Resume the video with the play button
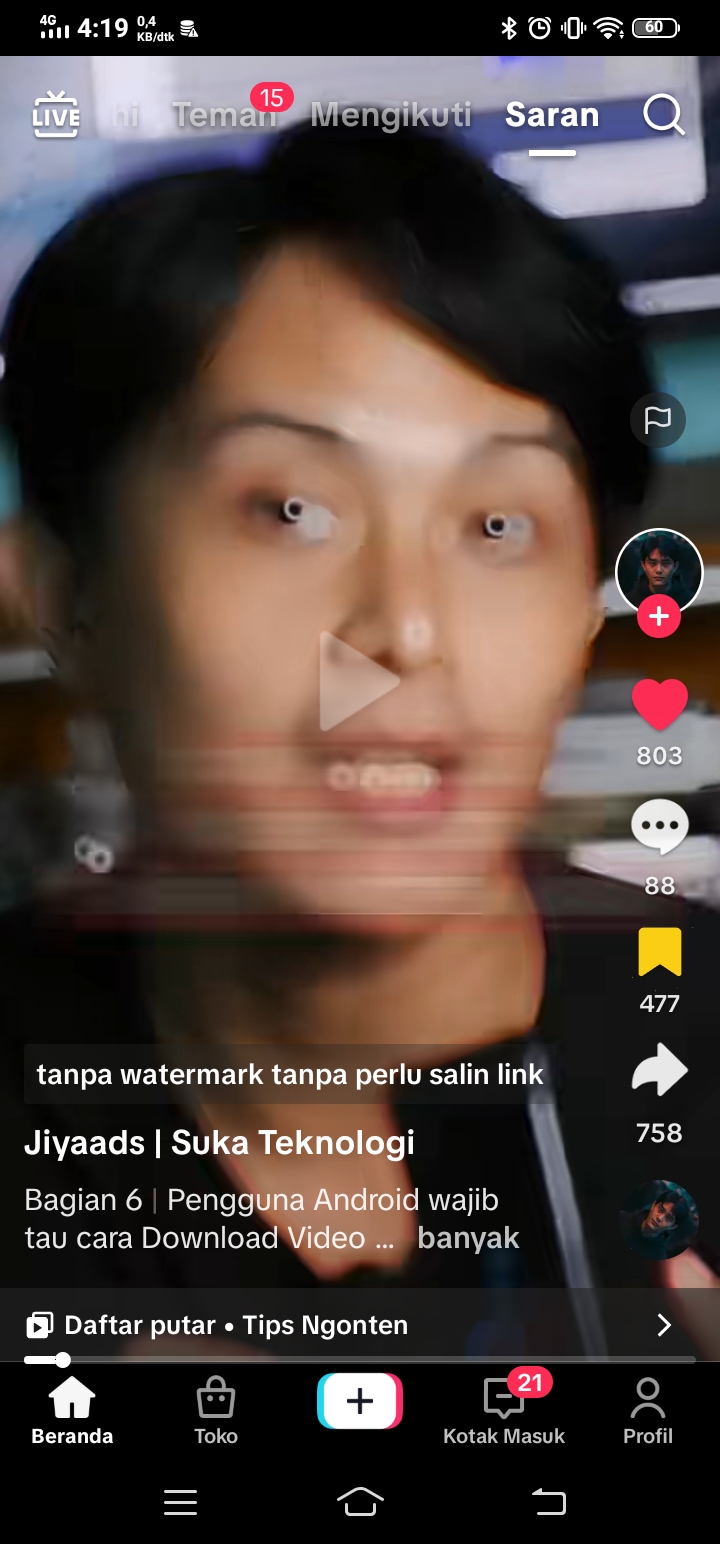This screenshot has width=720, height=1544. [x=359, y=681]
